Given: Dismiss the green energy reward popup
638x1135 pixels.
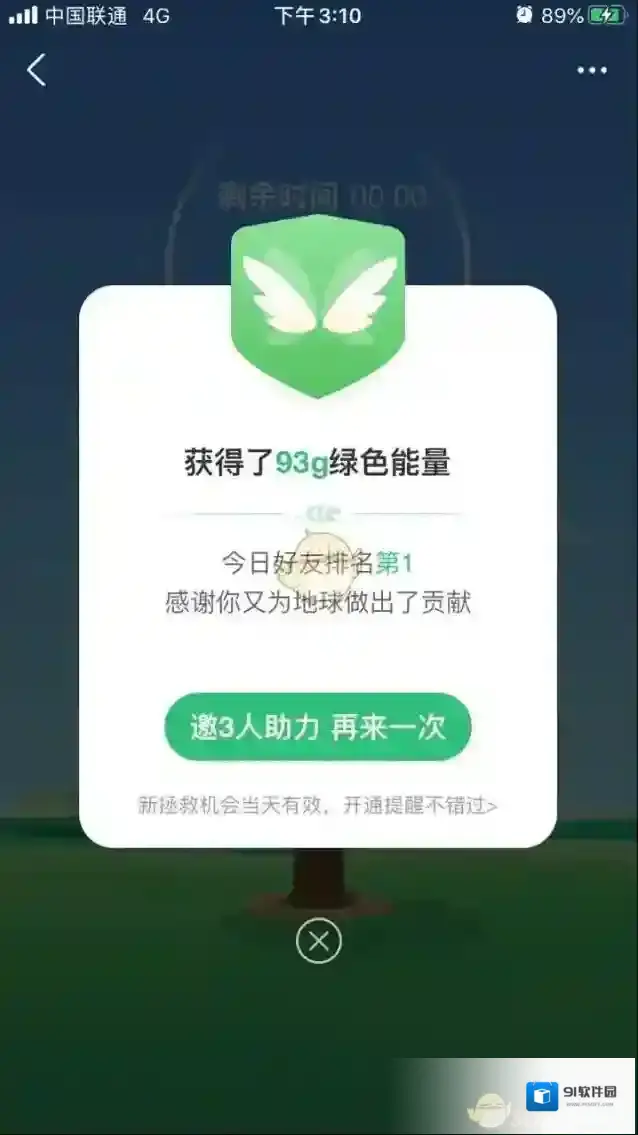Looking at the screenshot, I should click(x=318, y=941).
